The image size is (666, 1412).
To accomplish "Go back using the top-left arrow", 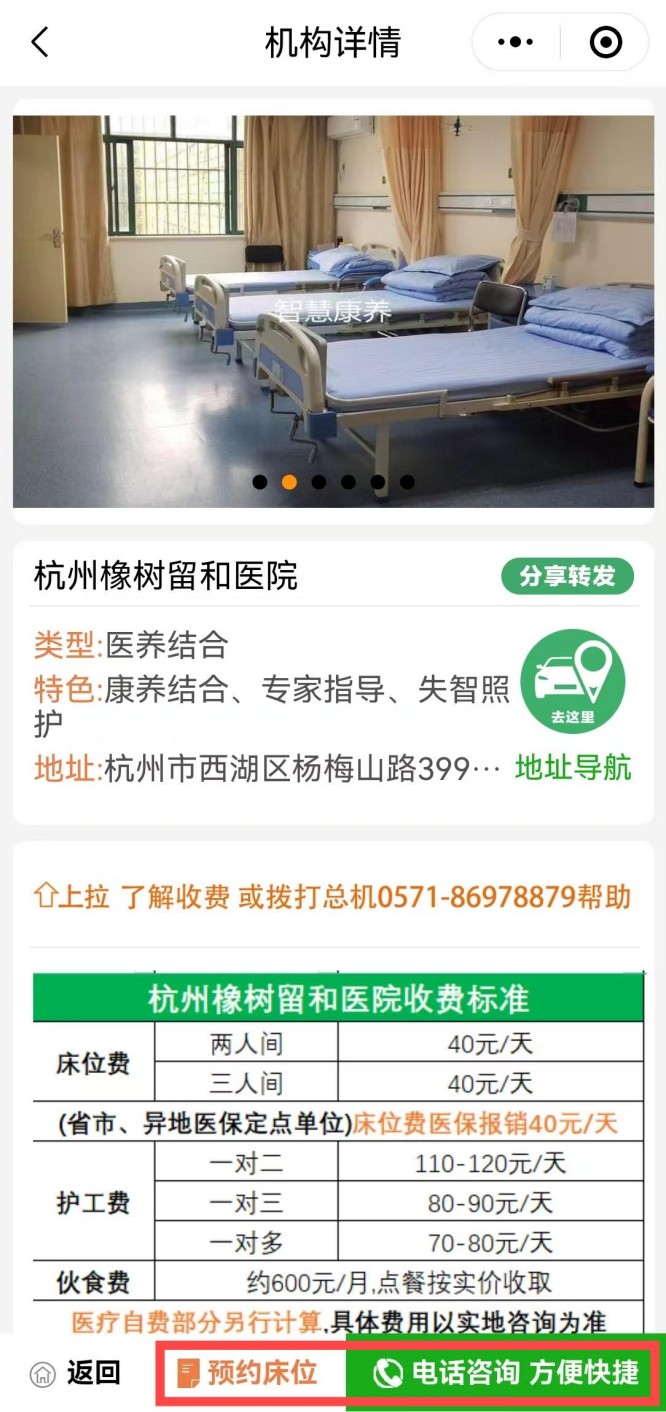I will 40,43.
